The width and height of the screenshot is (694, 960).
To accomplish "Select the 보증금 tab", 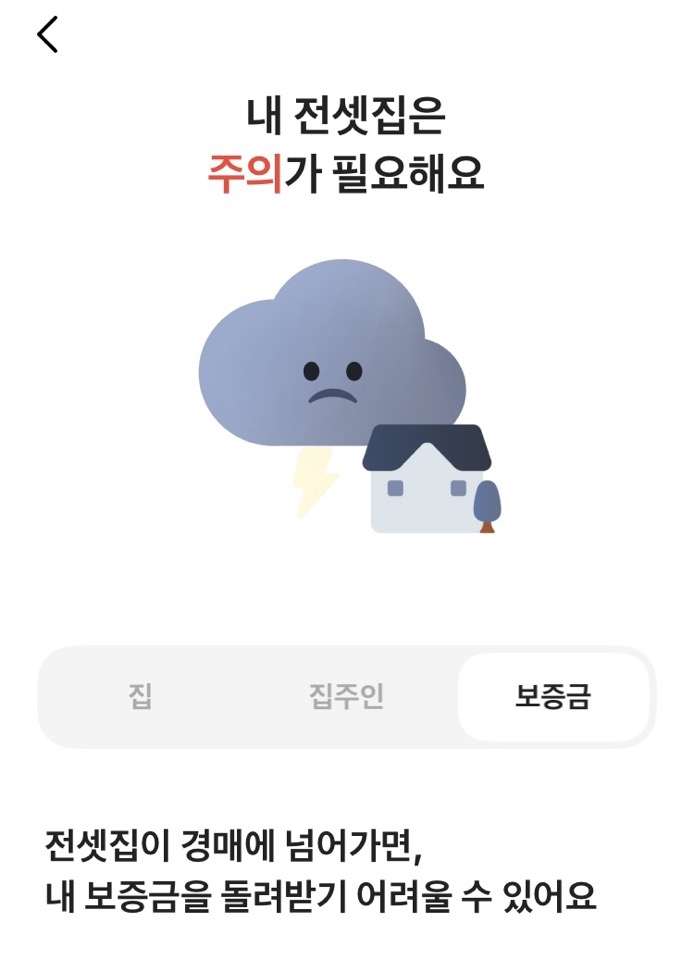I will tap(553, 697).
